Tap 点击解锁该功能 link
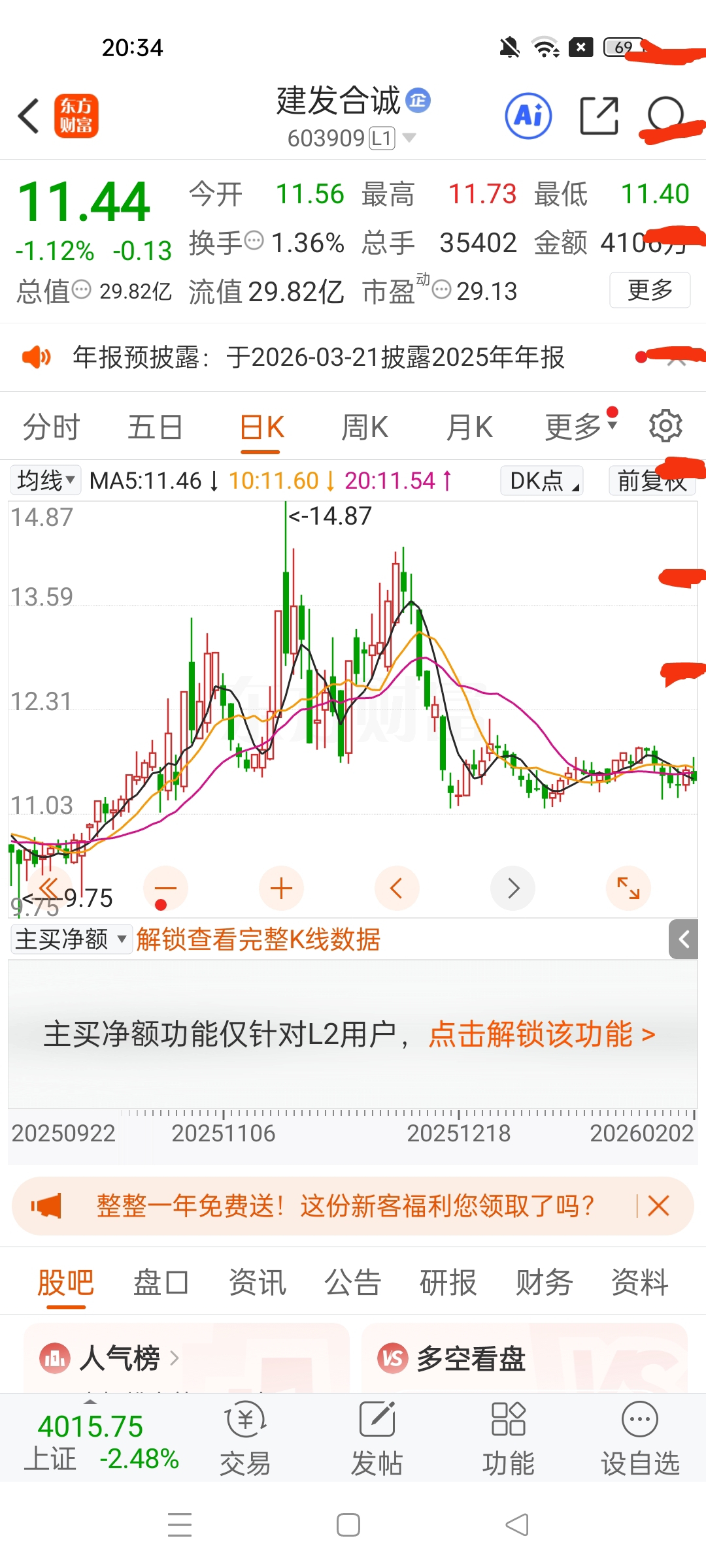706x1568 pixels. (x=541, y=1035)
